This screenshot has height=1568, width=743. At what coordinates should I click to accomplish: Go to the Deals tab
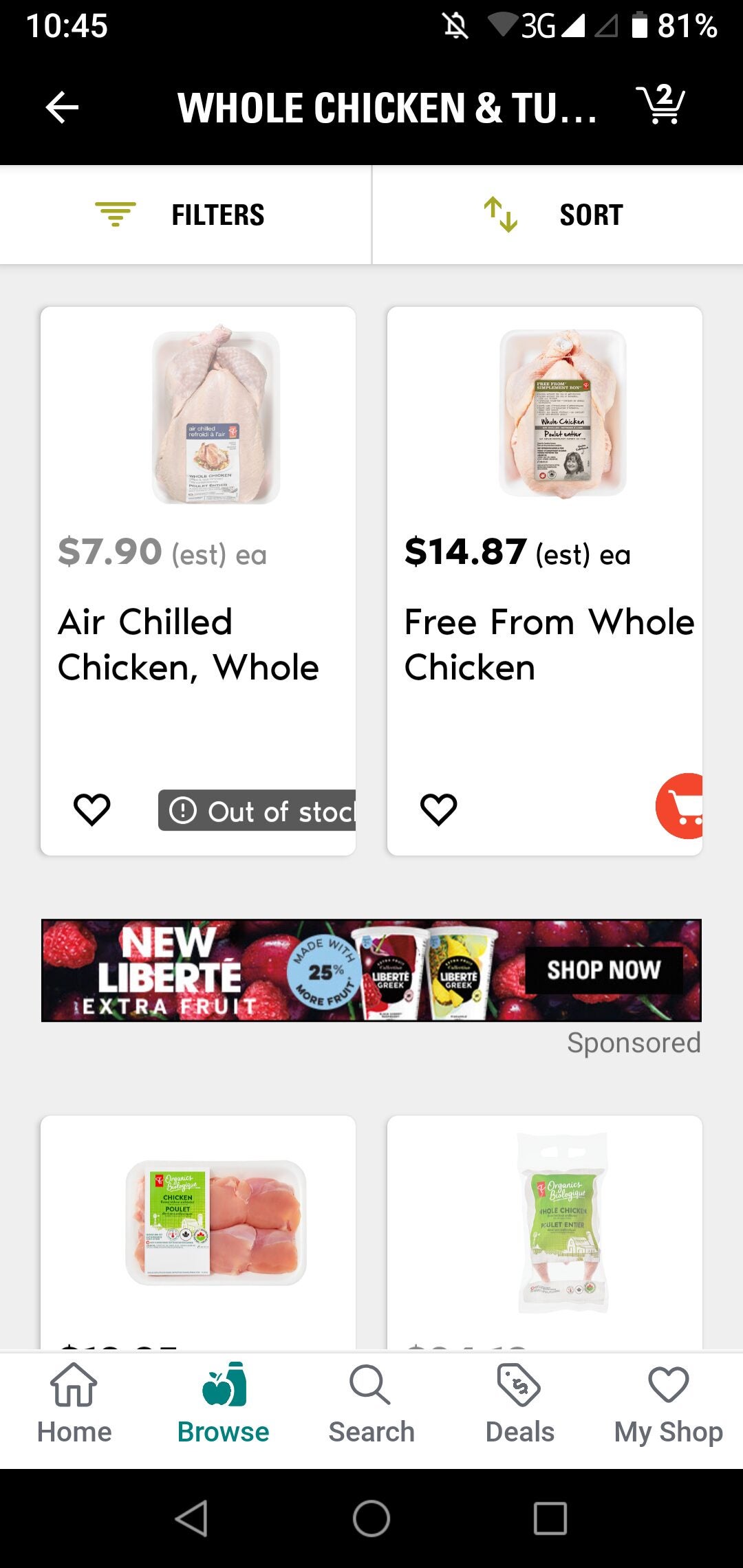[x=520, y=1403]
